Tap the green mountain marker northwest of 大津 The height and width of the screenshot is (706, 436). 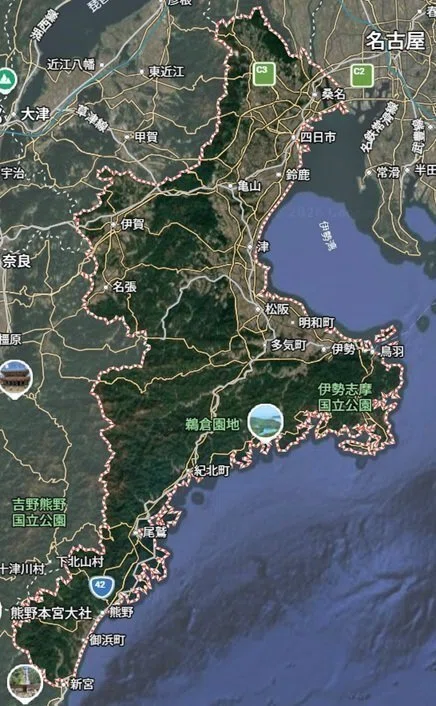(7, 80)
